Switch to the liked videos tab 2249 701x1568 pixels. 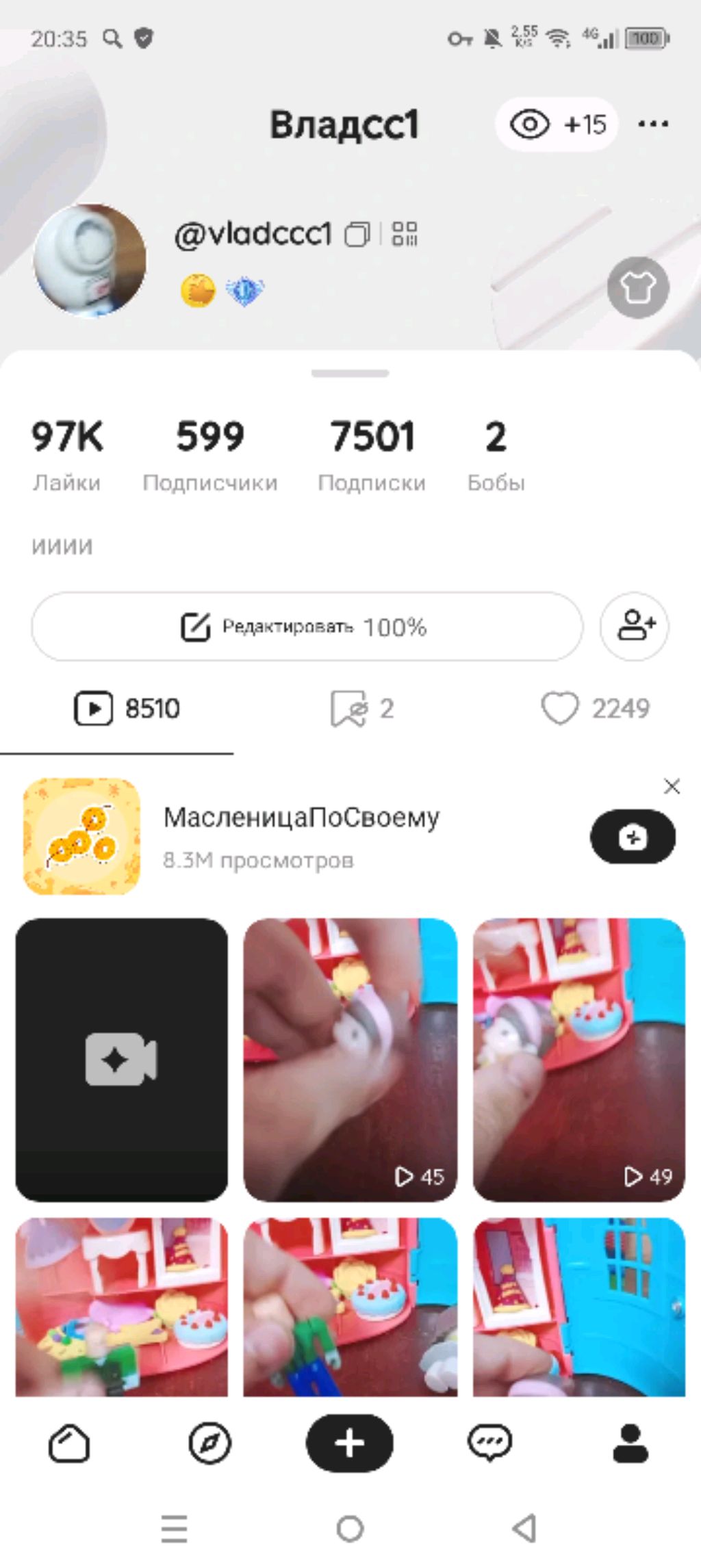595,709
